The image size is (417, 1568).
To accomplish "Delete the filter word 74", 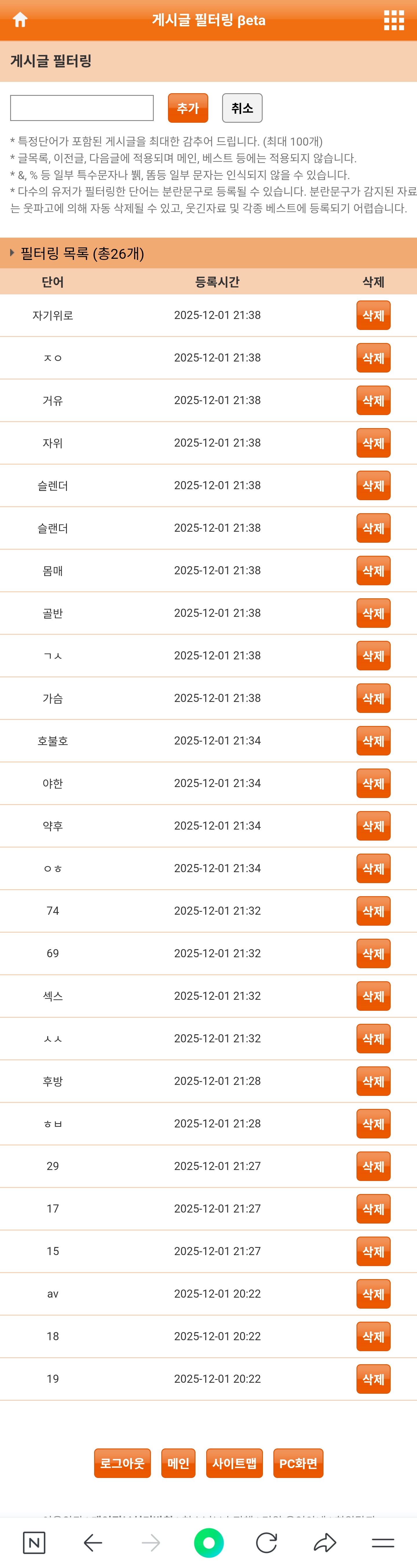I will click(373, 911).
